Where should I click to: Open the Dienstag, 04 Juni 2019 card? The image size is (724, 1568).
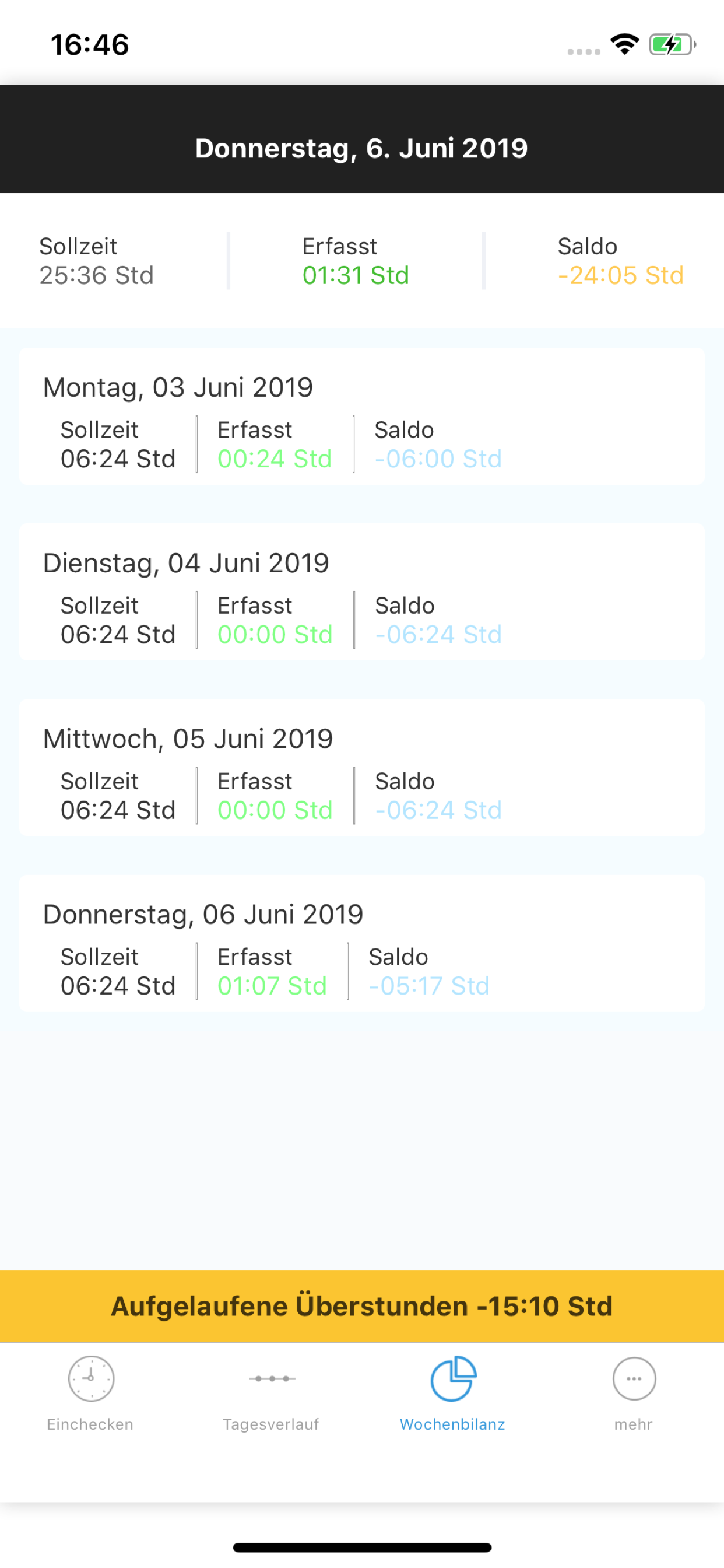(362, 591)
